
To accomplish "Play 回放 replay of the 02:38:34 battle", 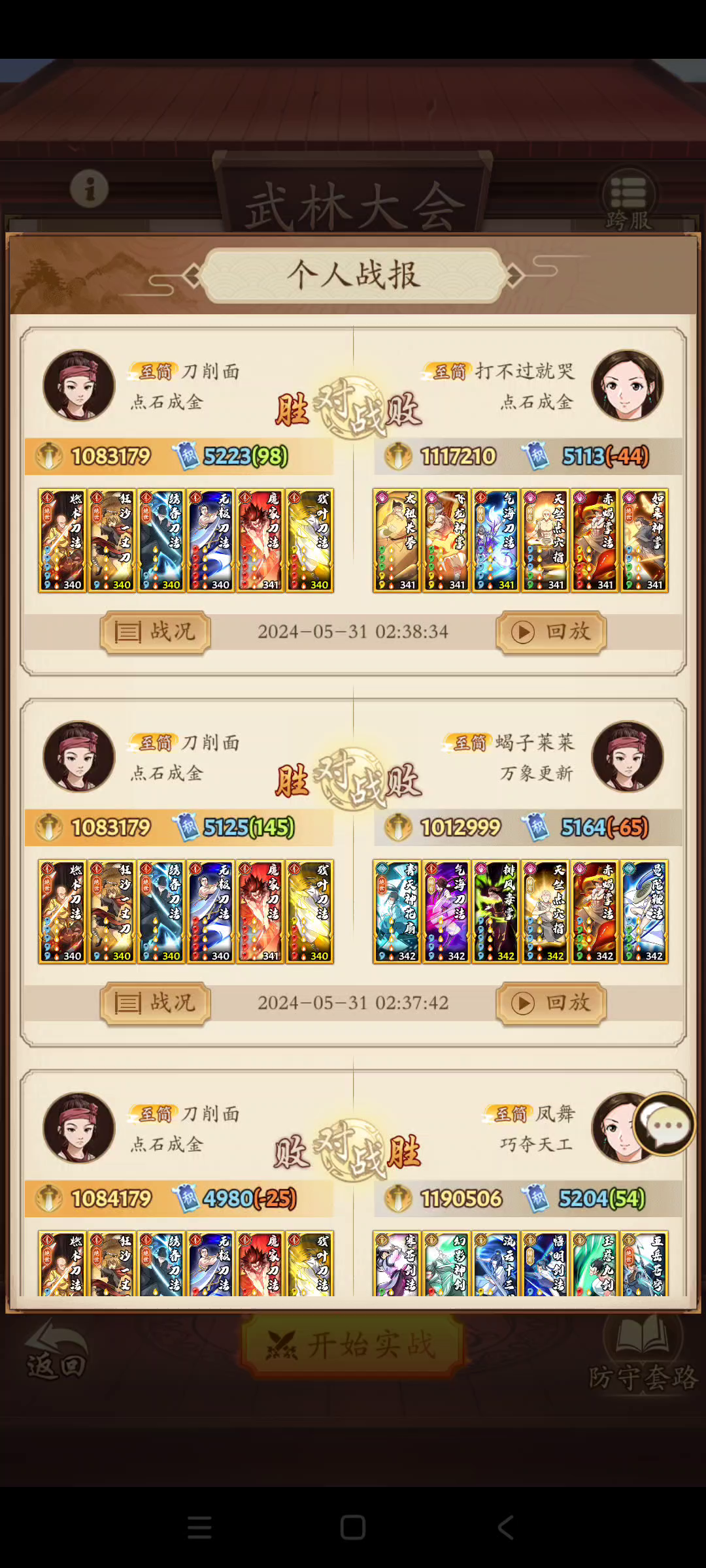I will (x=550, y=632).
